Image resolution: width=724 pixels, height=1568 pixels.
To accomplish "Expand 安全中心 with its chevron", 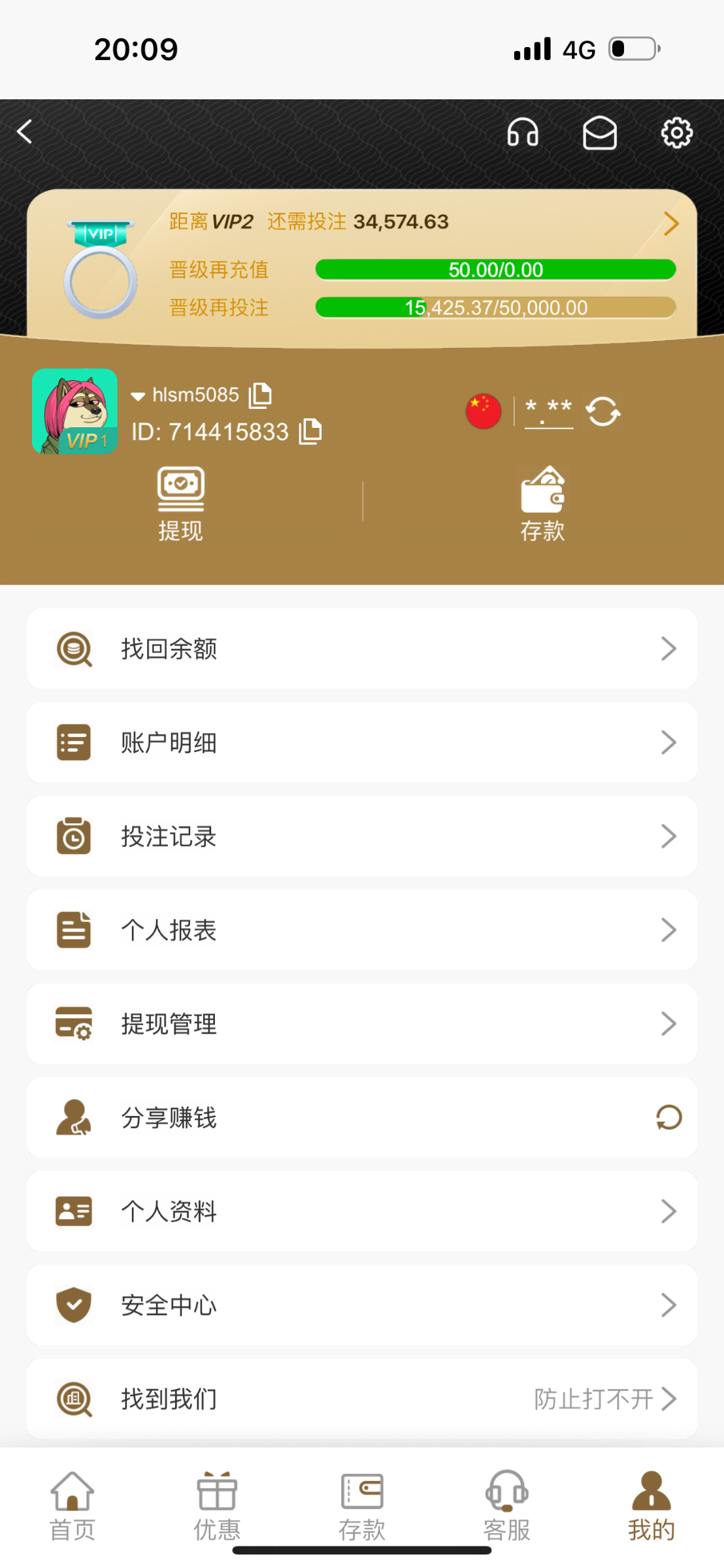I will coord(668,1305).
